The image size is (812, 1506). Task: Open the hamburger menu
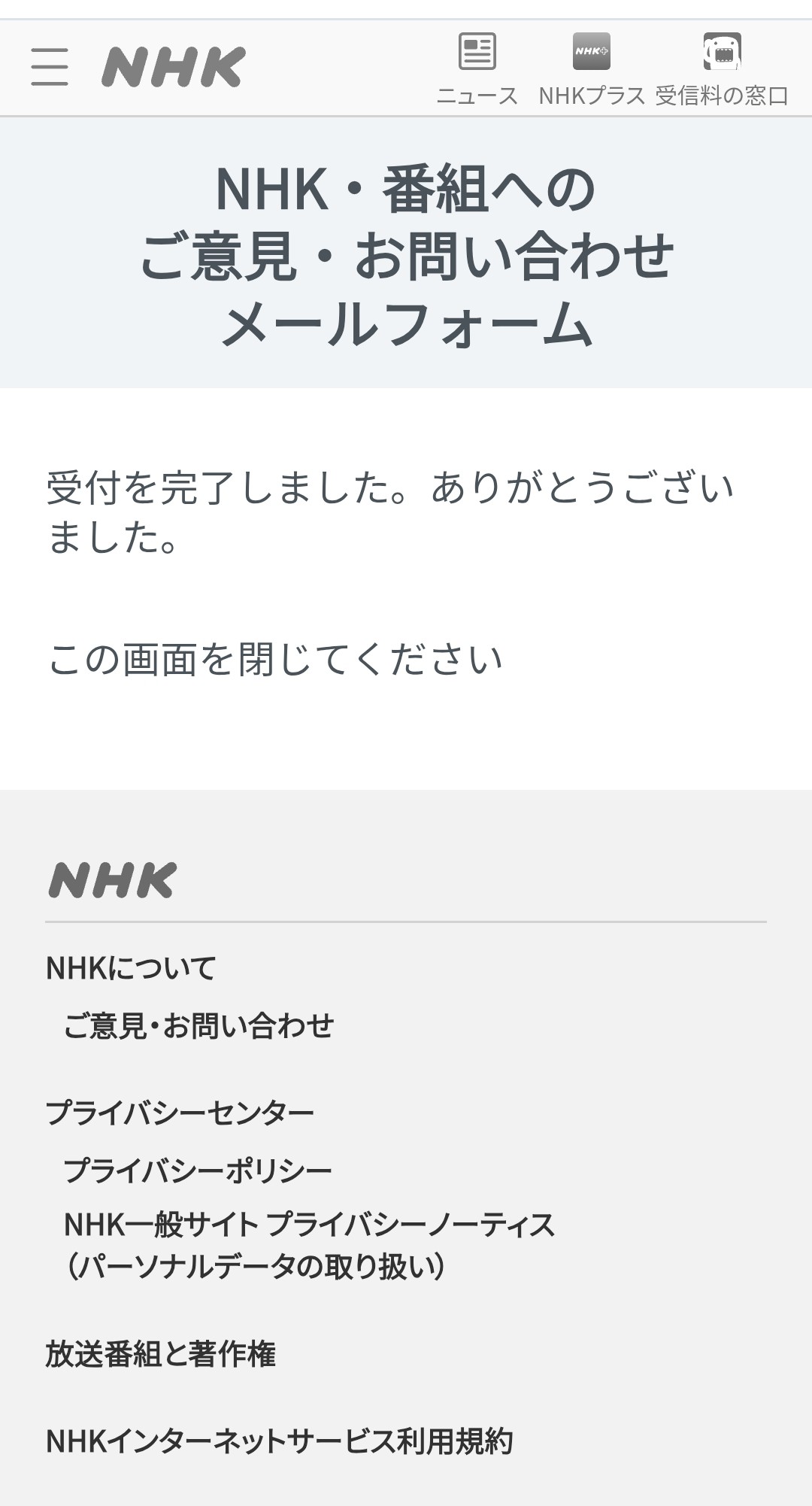(x=50, y=67)
